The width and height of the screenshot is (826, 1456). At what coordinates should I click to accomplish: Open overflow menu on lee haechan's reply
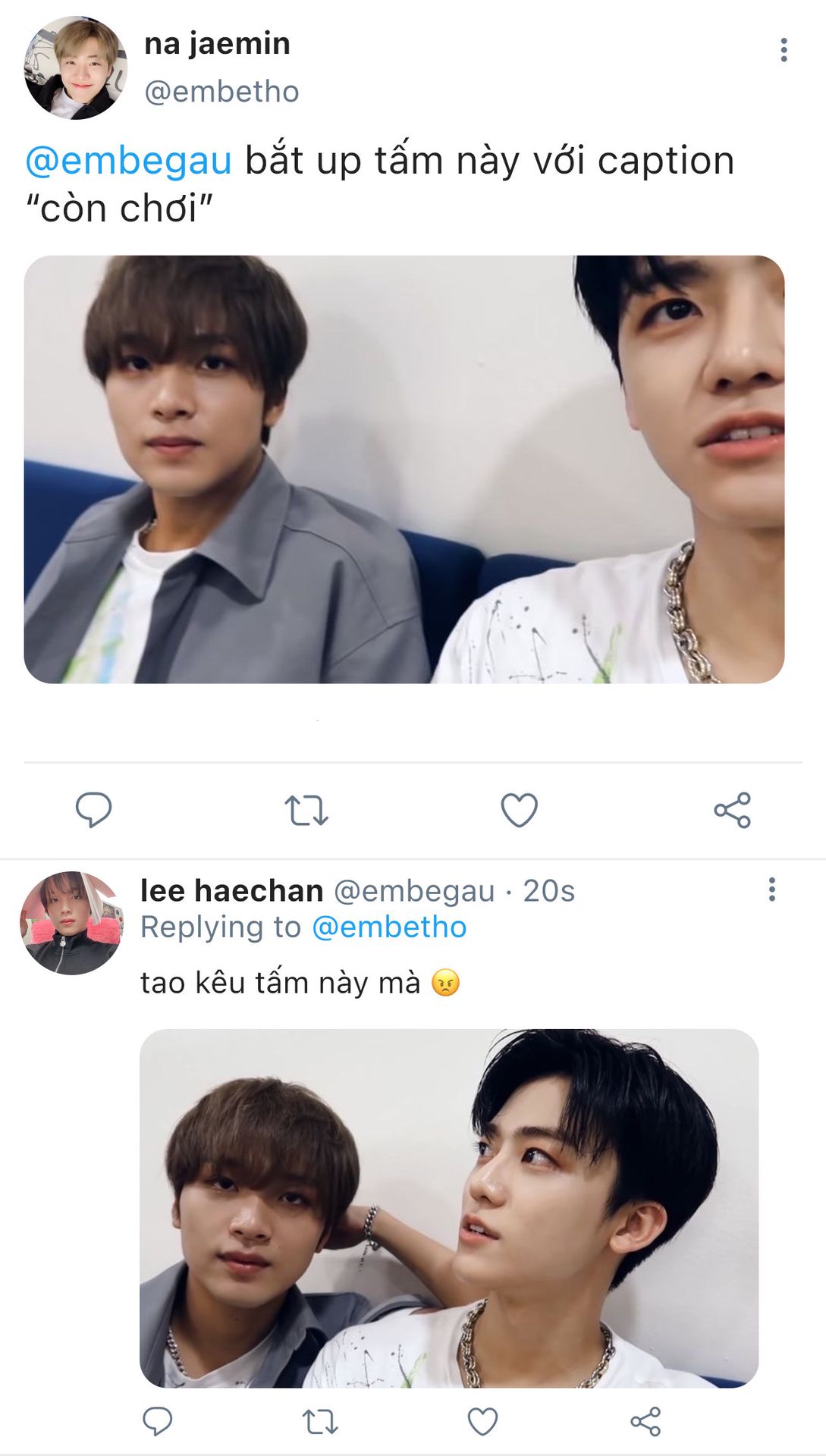coord(771,890)
